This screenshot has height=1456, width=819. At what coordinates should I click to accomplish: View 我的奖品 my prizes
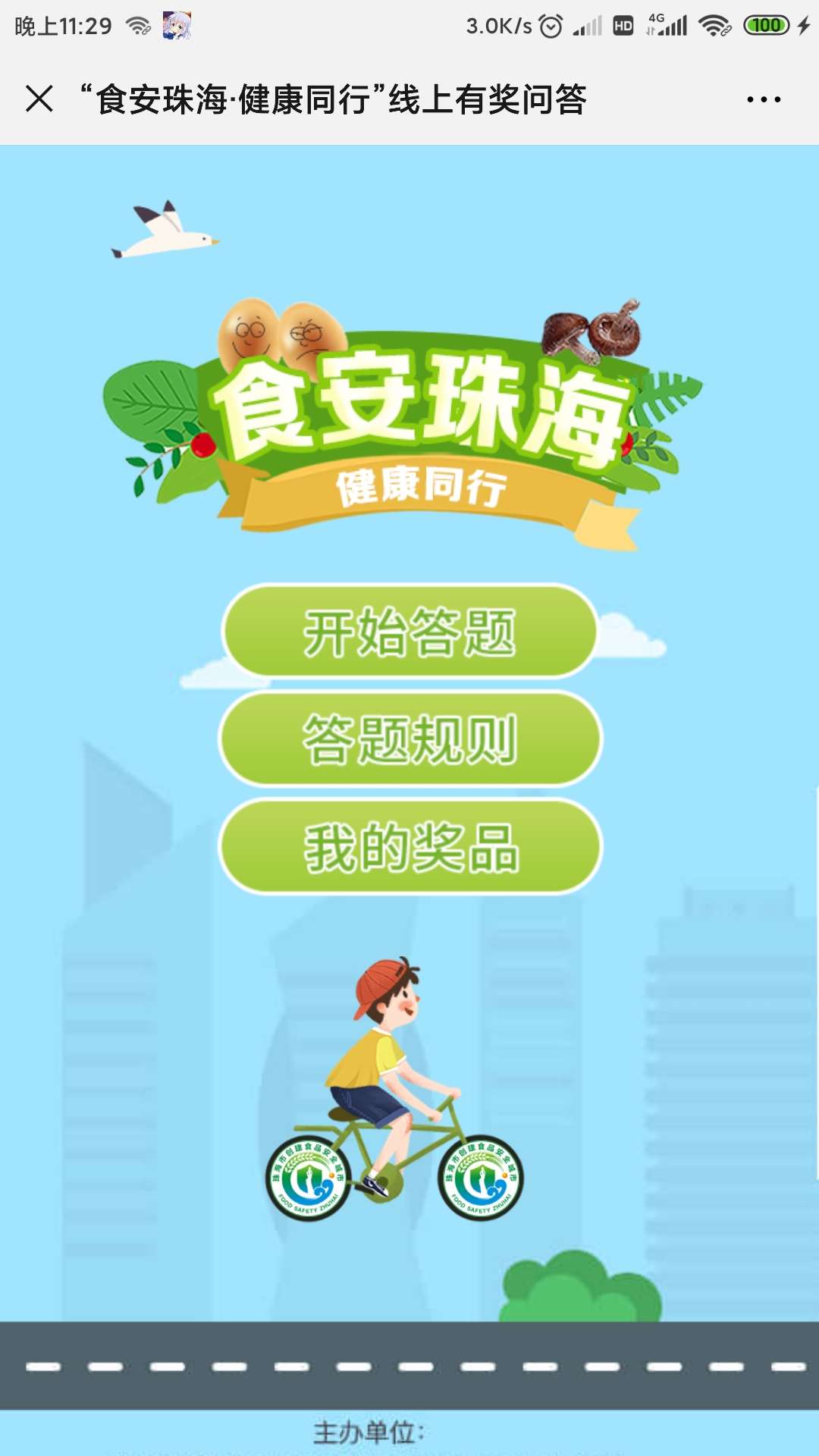coord(409,847)
